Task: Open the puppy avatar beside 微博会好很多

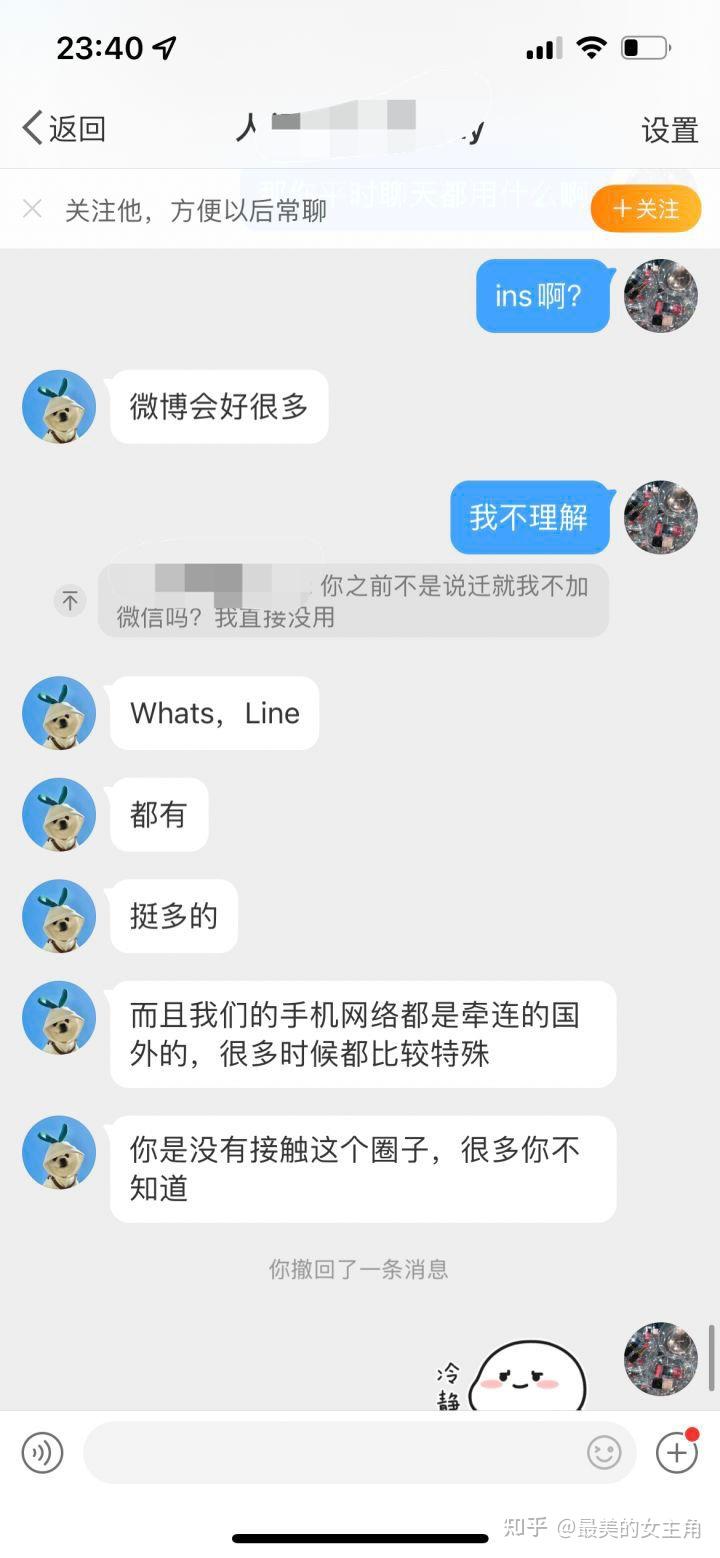Action: click(x=59, y=406)
